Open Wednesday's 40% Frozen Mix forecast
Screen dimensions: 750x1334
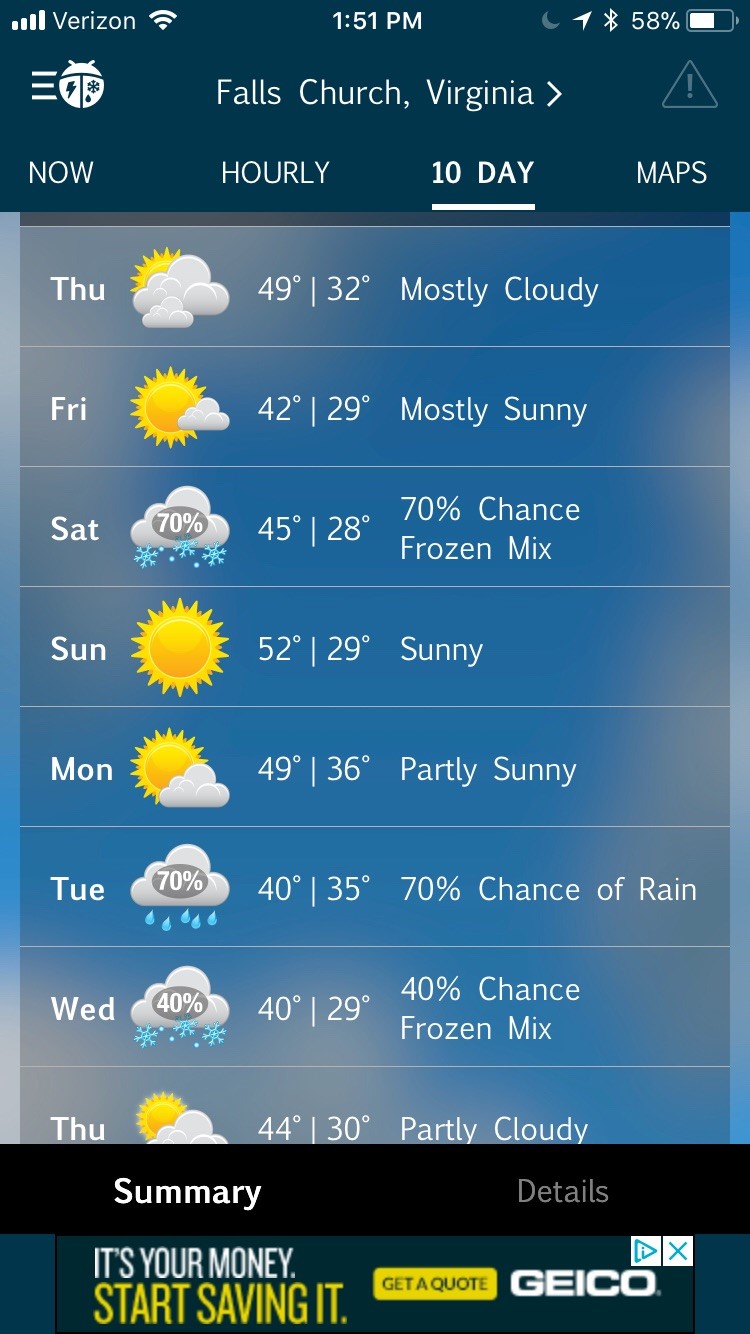pos(375,1007)
